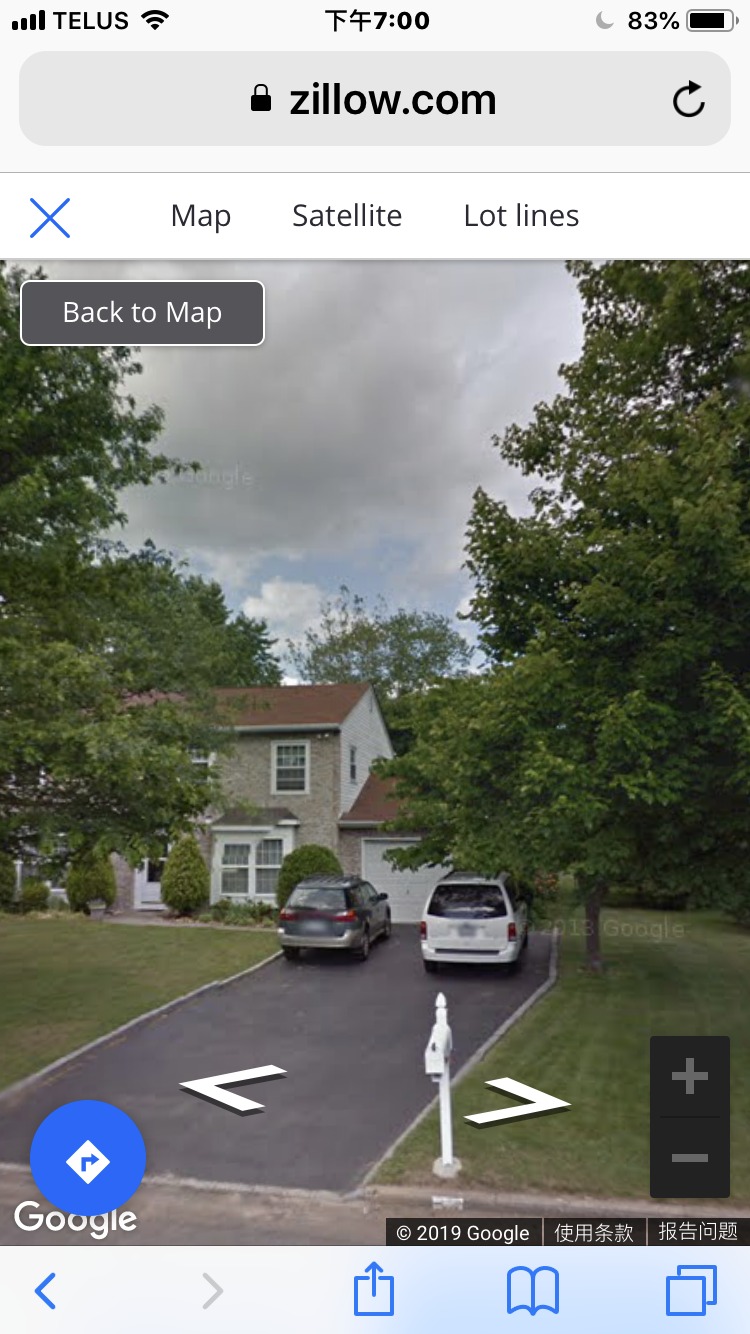Move street view right with the arrow

(x=518, y=1102)
